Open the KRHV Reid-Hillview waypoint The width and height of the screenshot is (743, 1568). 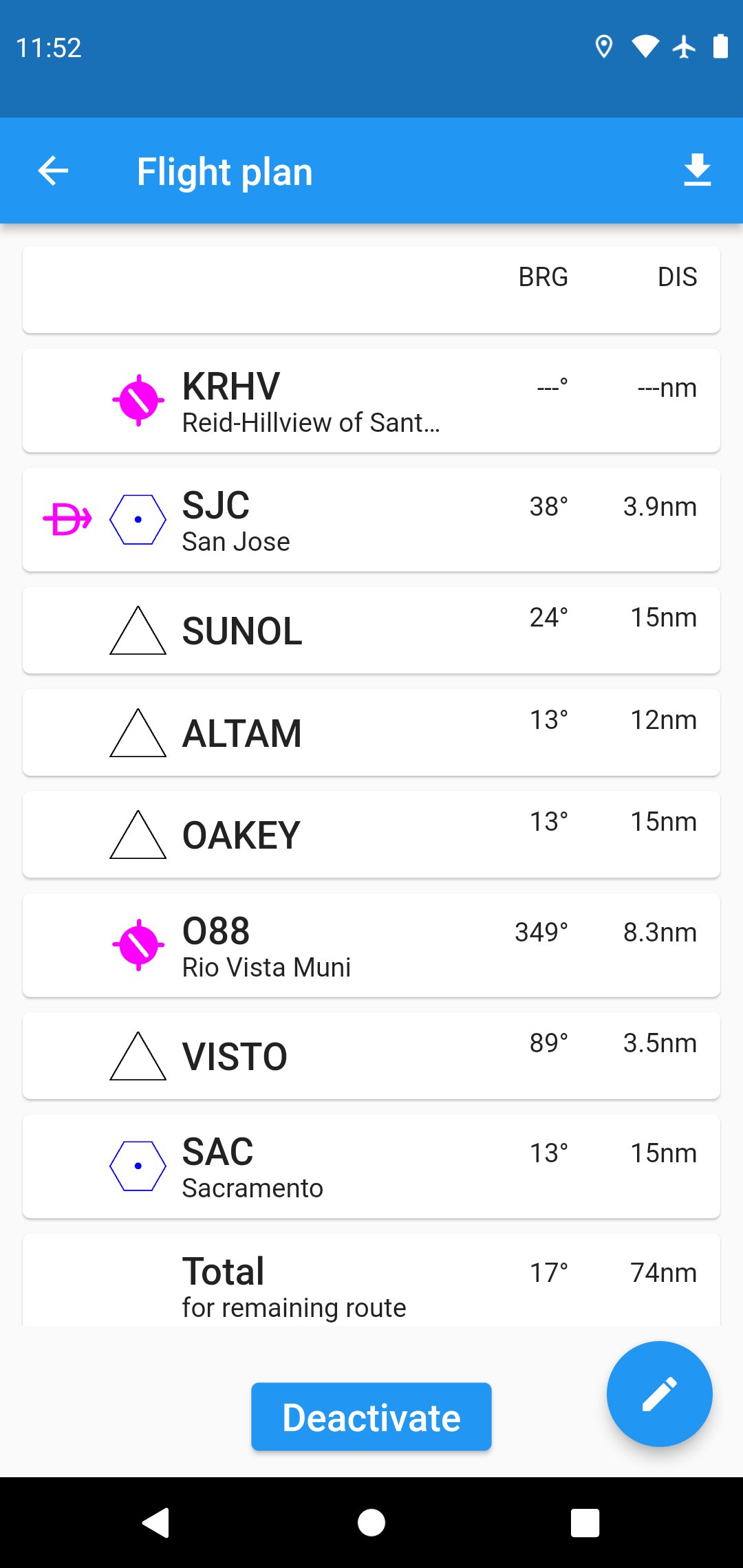coord(371,401)
